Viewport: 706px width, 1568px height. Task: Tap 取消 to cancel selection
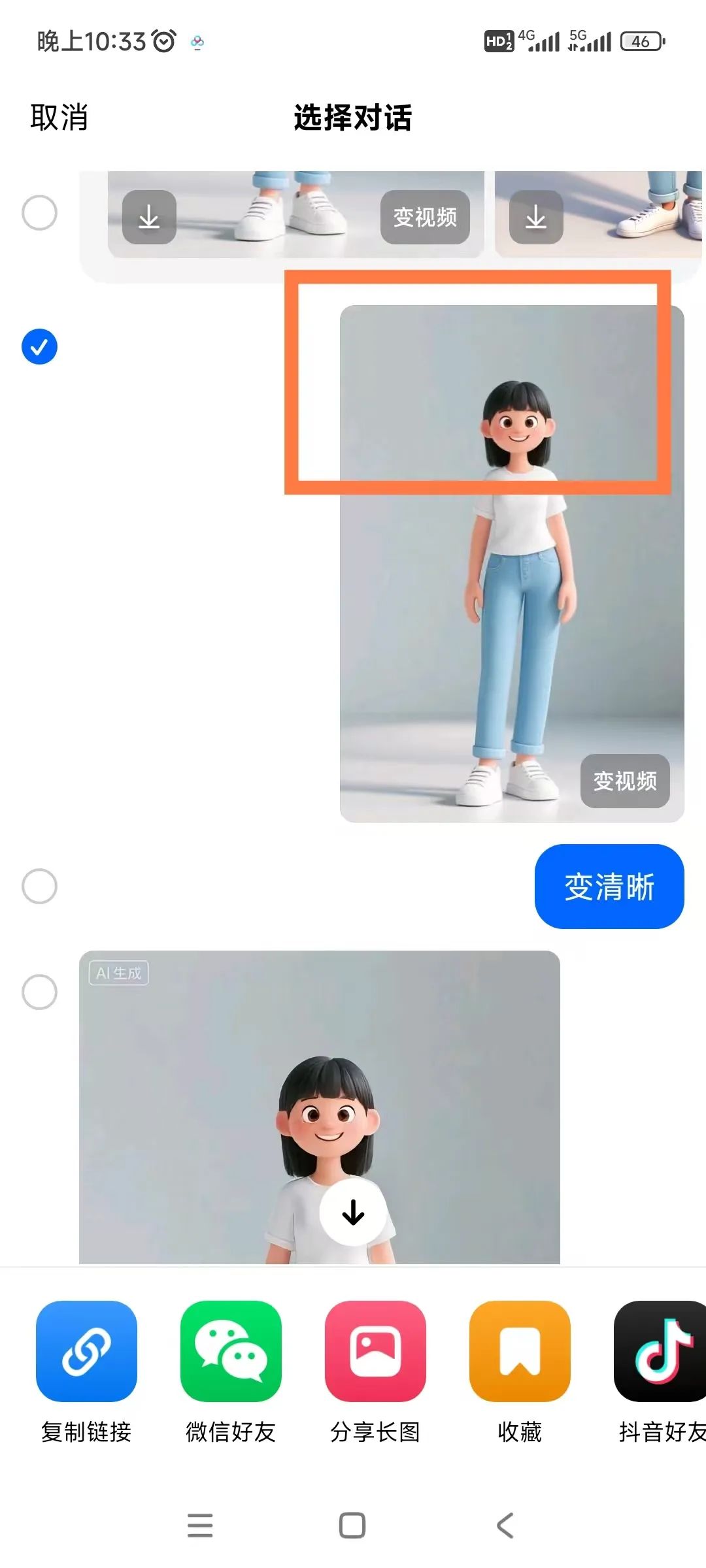pyautogui.click(x=59, y=118)
